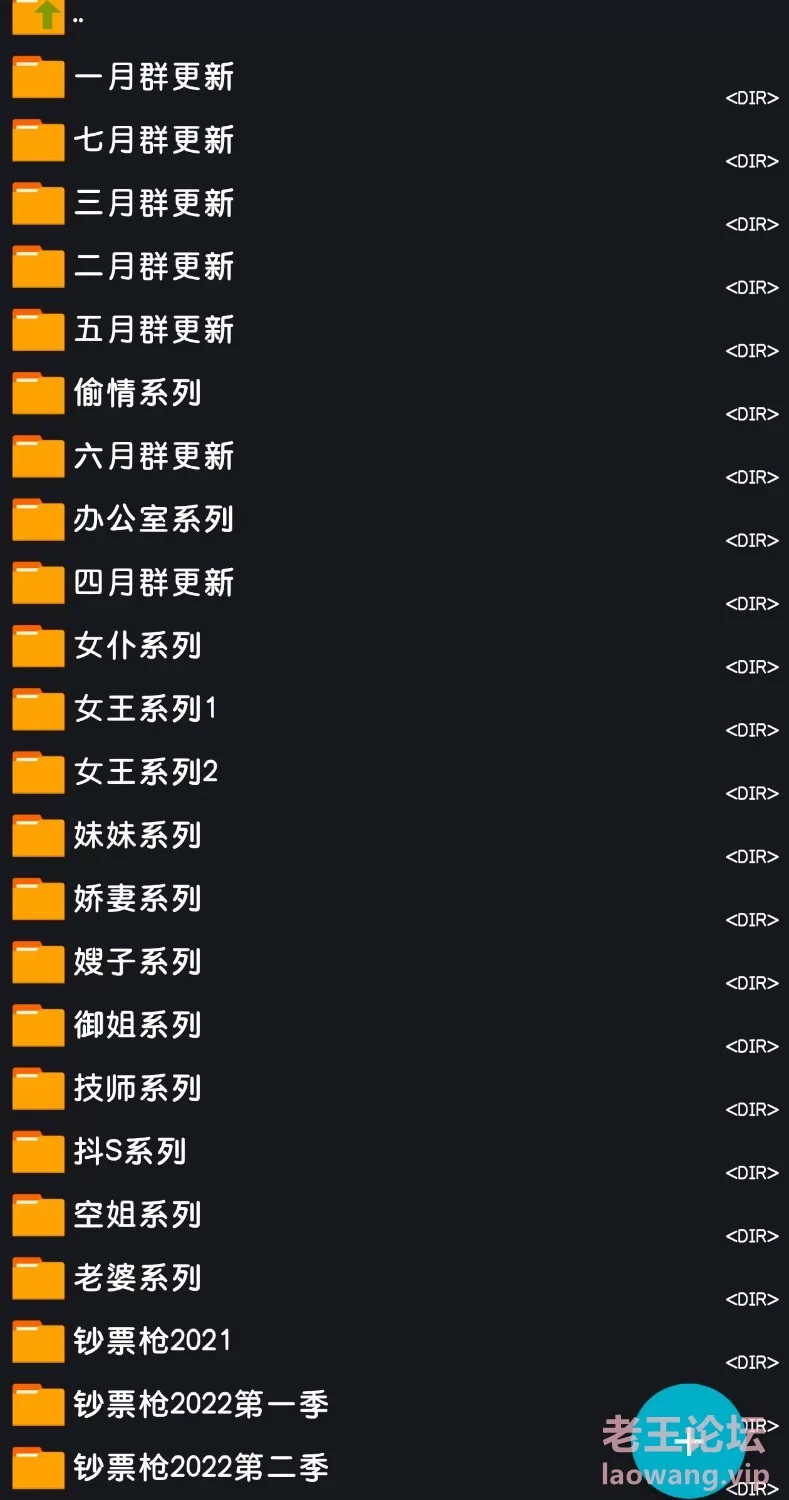Image resolution: width=789 pixels, height=1500 pixels.
Task: Open the 三月群更新 folder
Action: 394,203
